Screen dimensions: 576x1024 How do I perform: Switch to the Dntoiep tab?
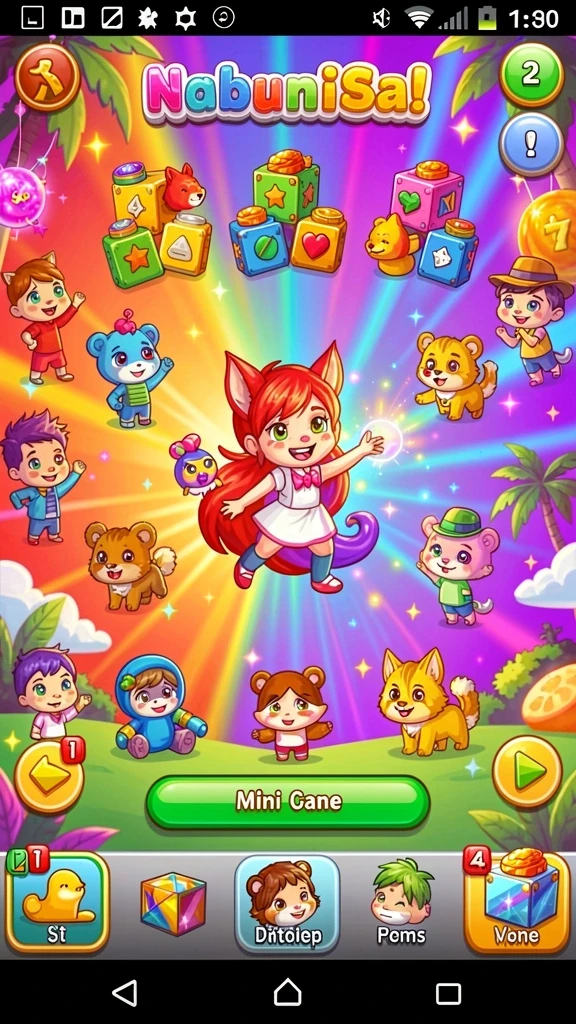point(287,904)
